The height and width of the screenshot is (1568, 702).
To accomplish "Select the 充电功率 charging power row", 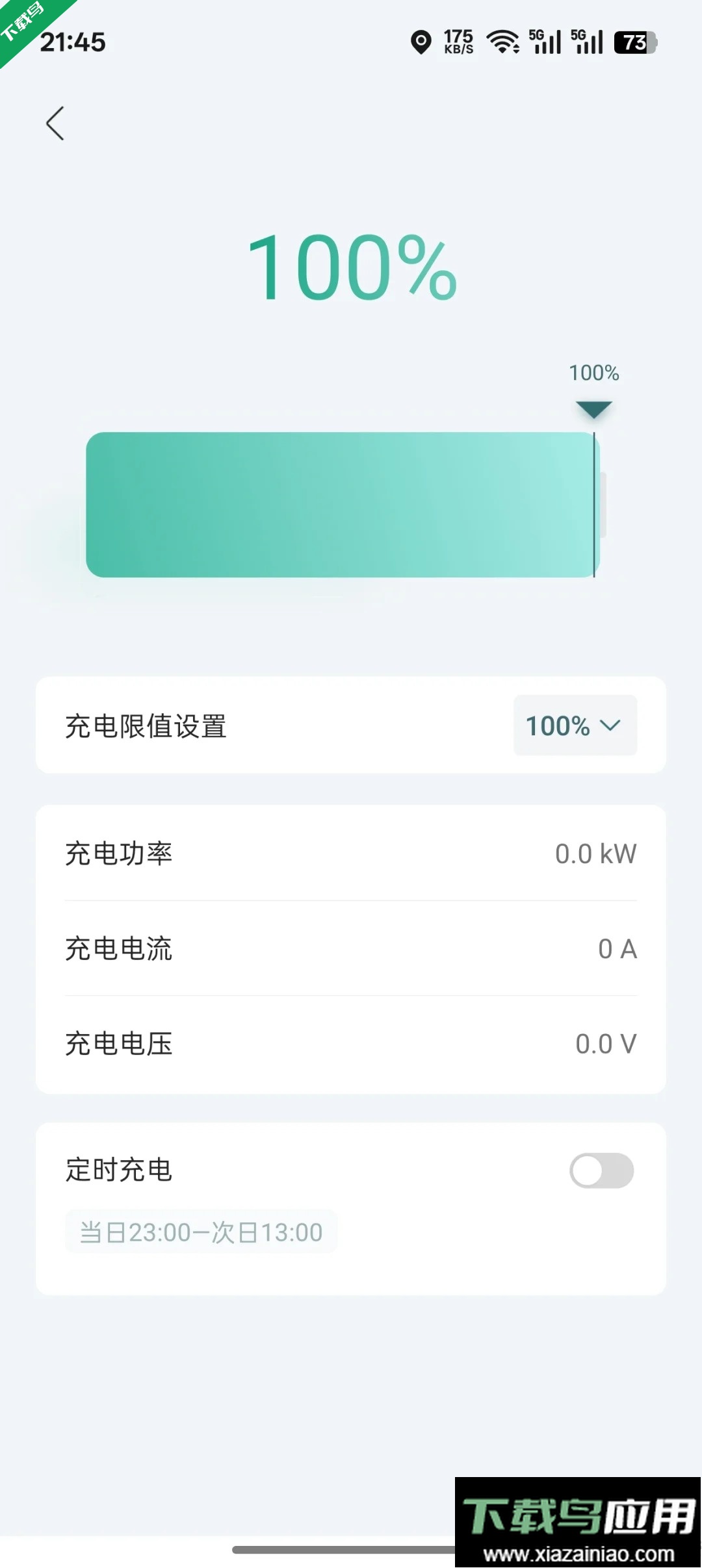I will (x=351, y=854).
